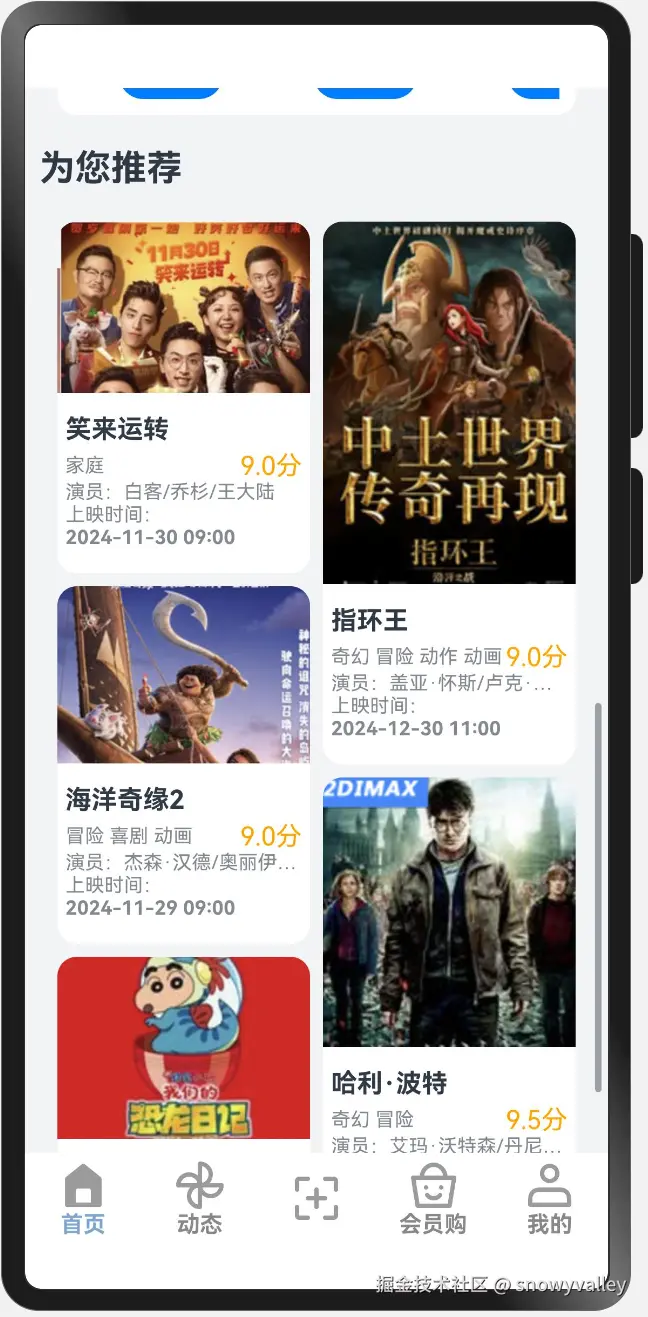This screenshot has height=1317, width=648.
Task: Tap the center scan icon
Action: point(316,1198)
